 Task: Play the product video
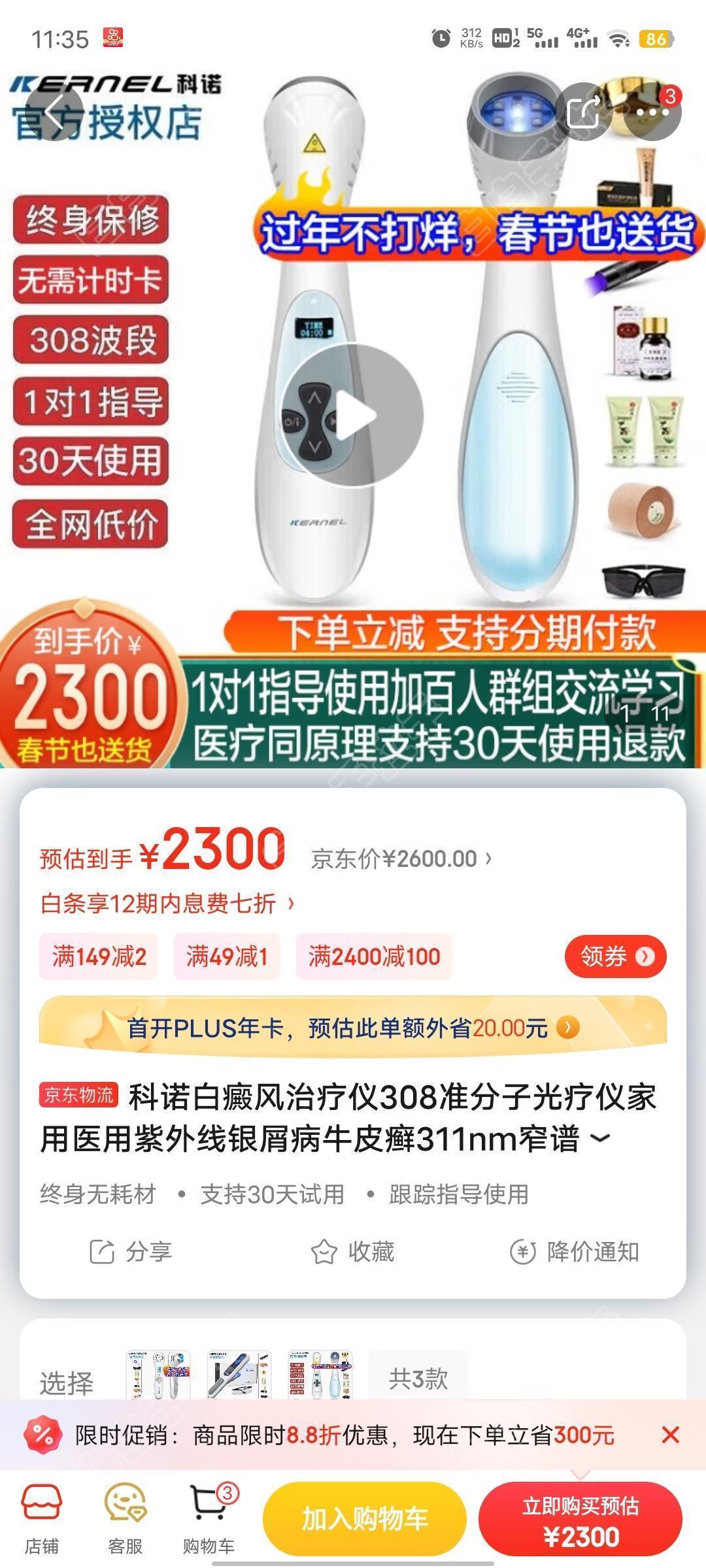pyautogui.click(x=353, y=416)
